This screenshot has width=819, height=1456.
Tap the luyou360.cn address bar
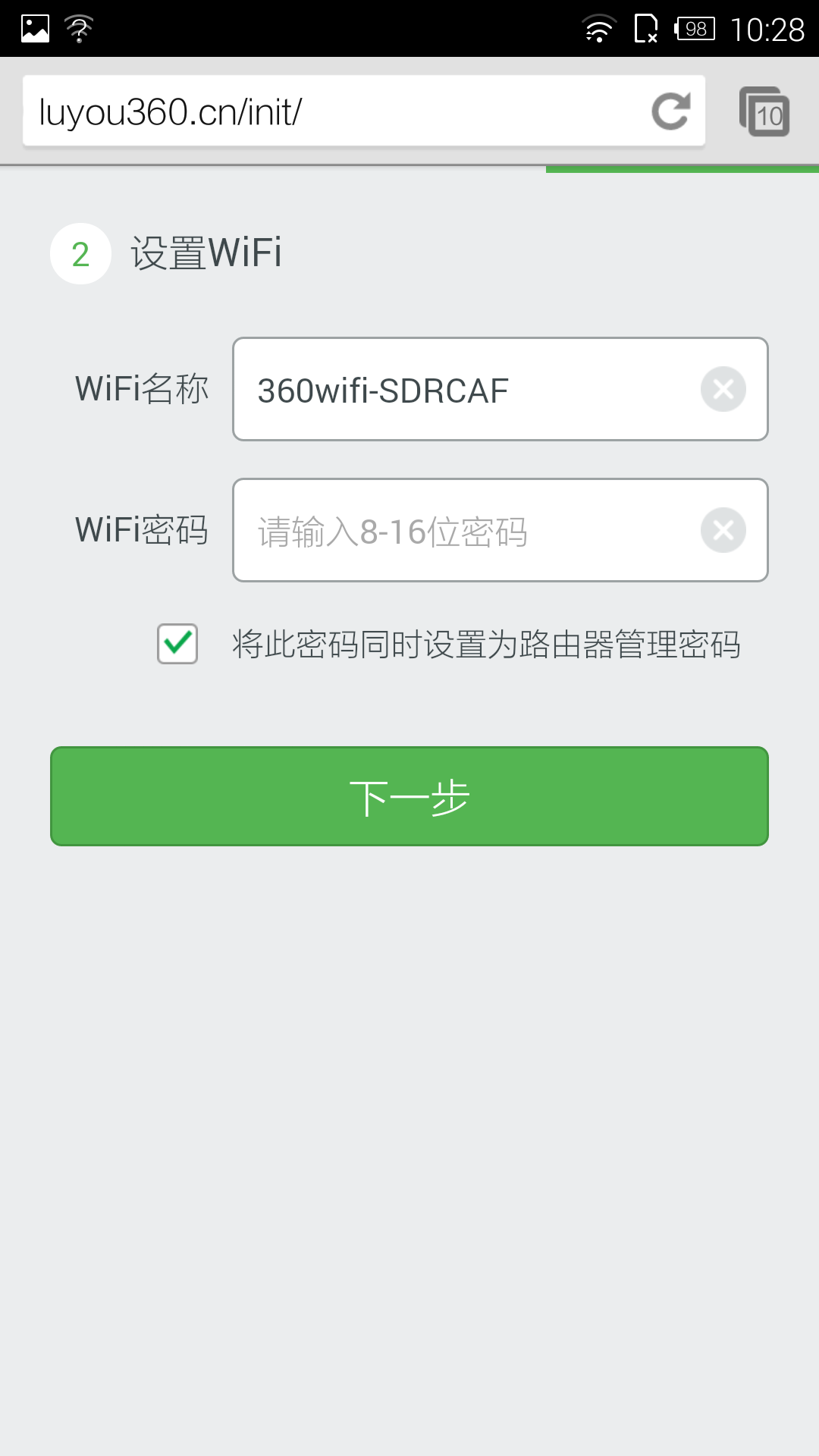tap(334, 111)
